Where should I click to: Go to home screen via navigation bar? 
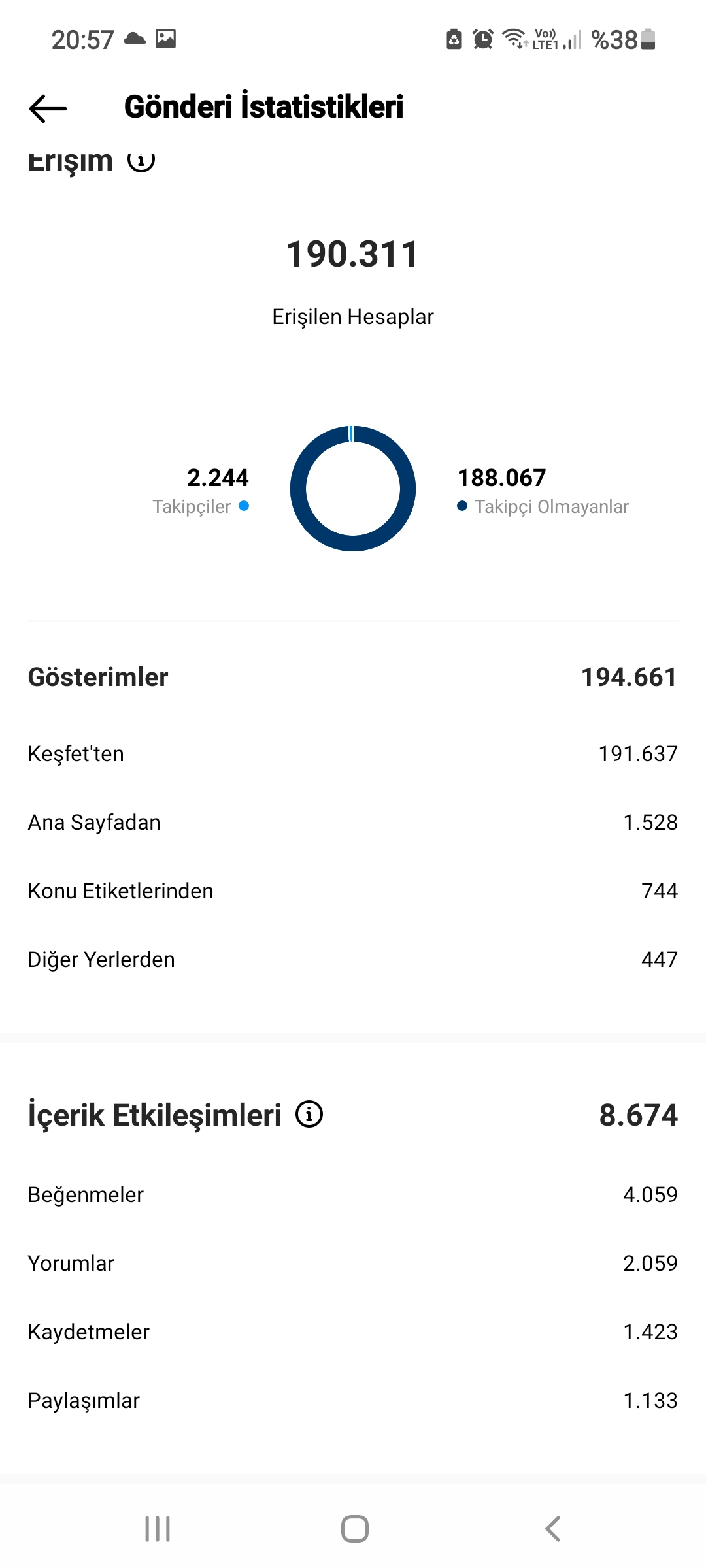click(354, 1529)
